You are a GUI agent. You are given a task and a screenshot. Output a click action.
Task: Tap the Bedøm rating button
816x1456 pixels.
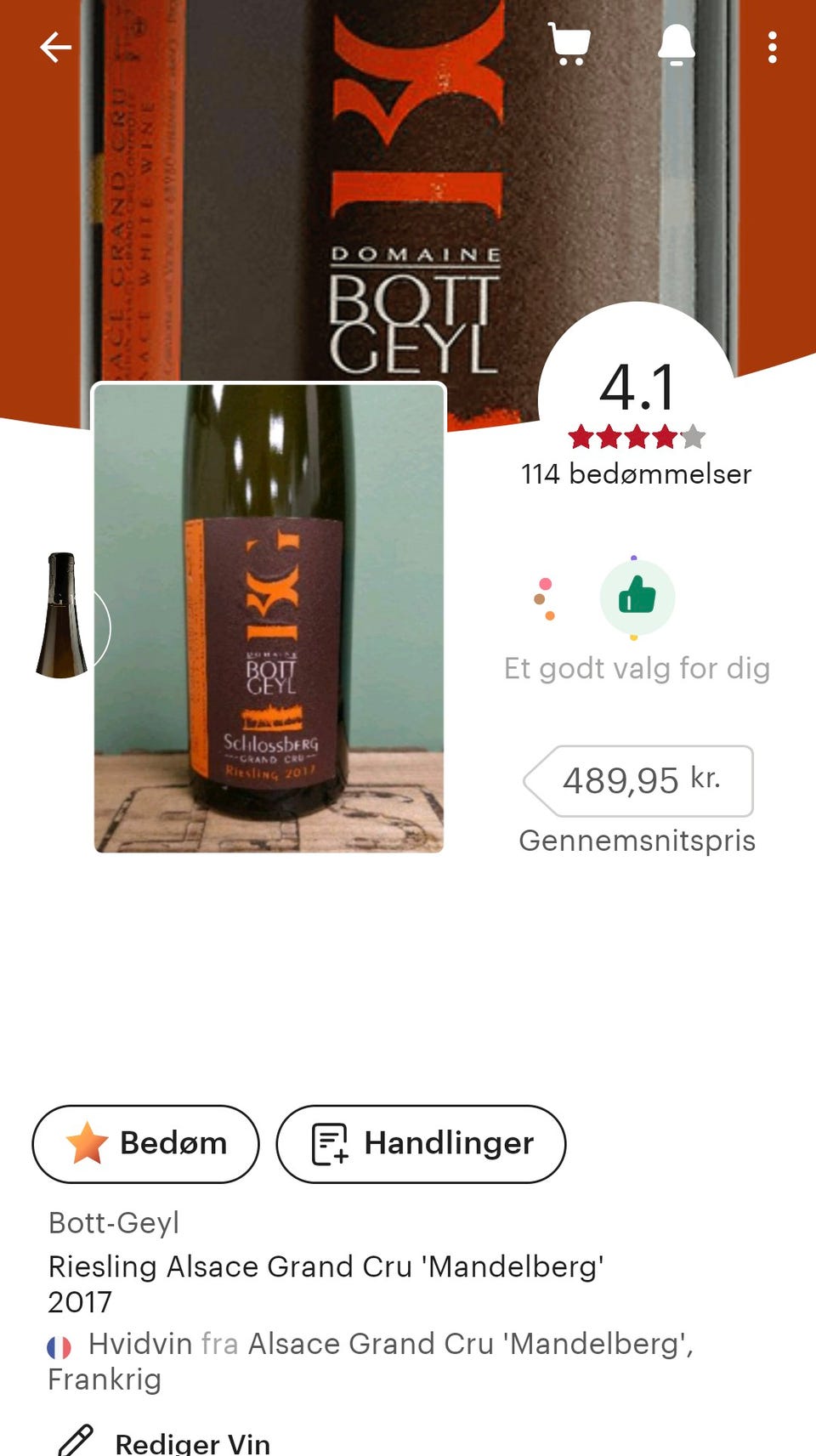(x=145, y=1143)
